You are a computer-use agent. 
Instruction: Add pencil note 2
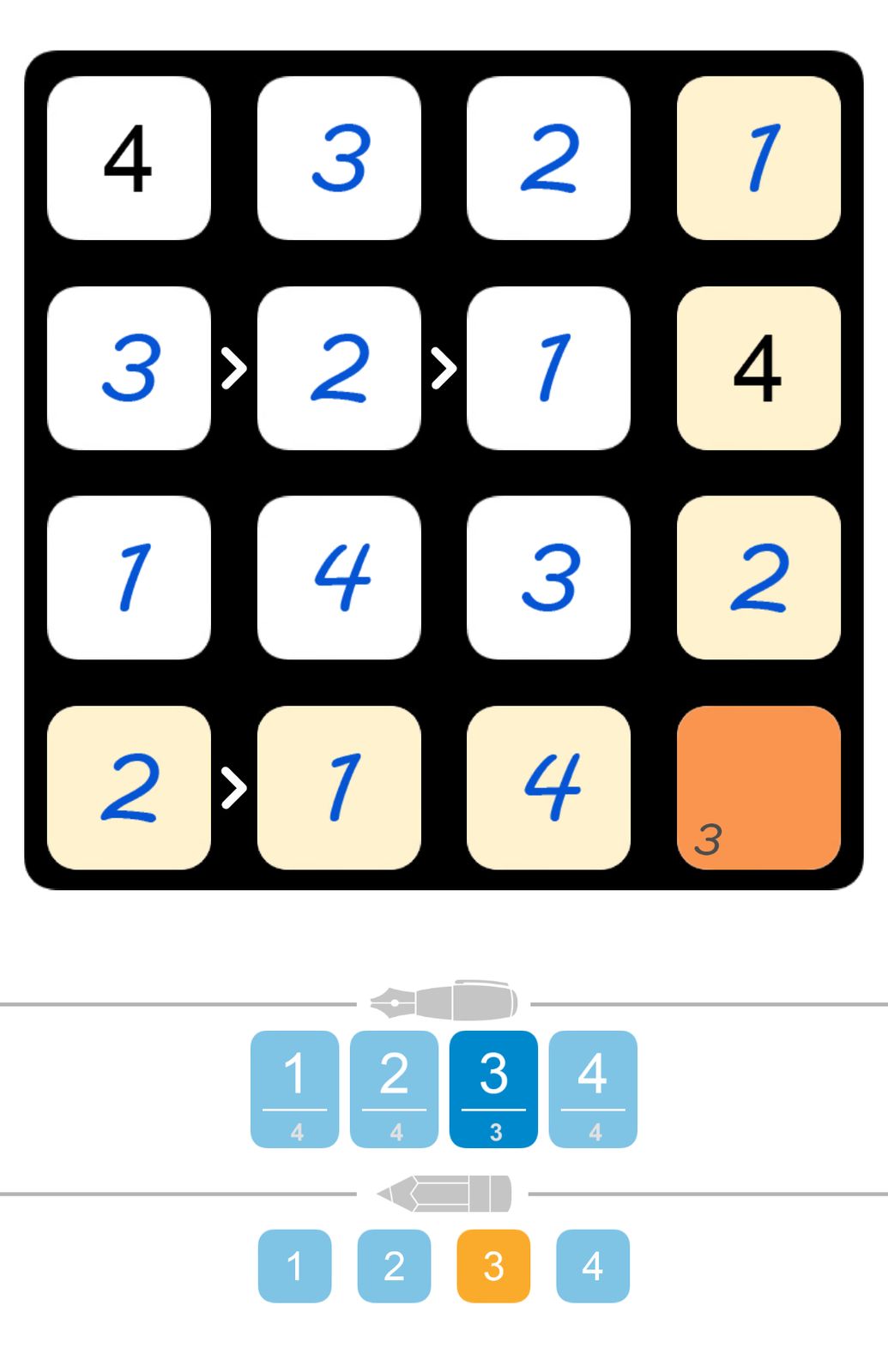pos(394,1266)
